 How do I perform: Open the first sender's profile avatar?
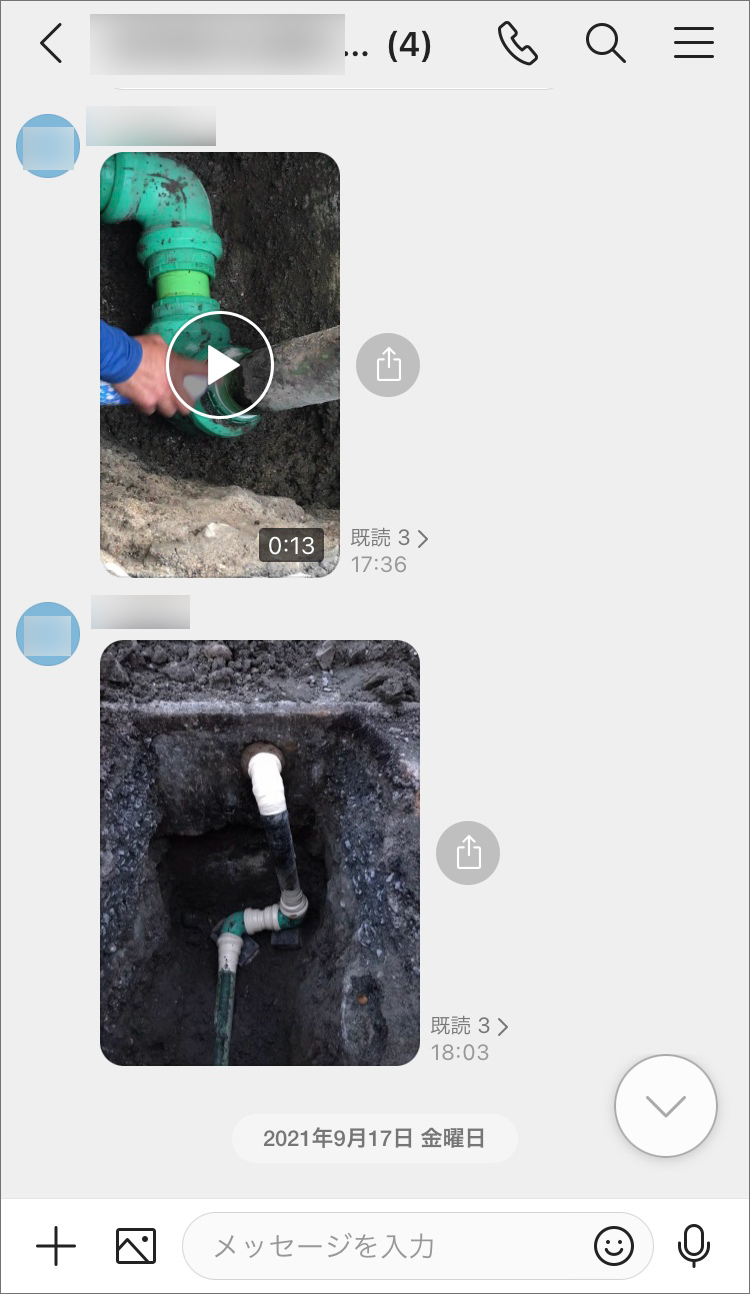coord(48,146)
